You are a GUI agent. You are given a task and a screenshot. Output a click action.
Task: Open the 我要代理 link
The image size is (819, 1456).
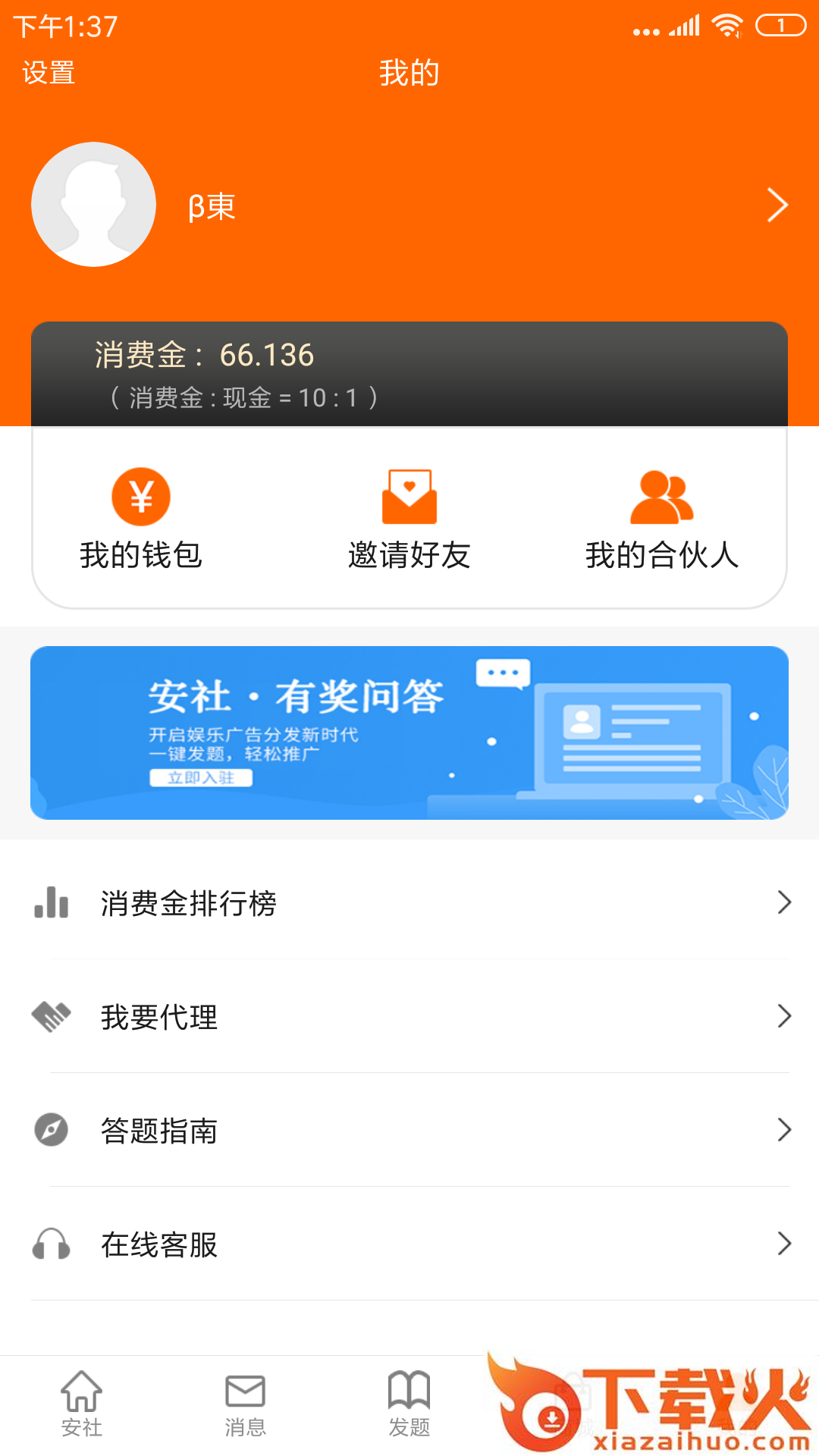pos(159,1018)
